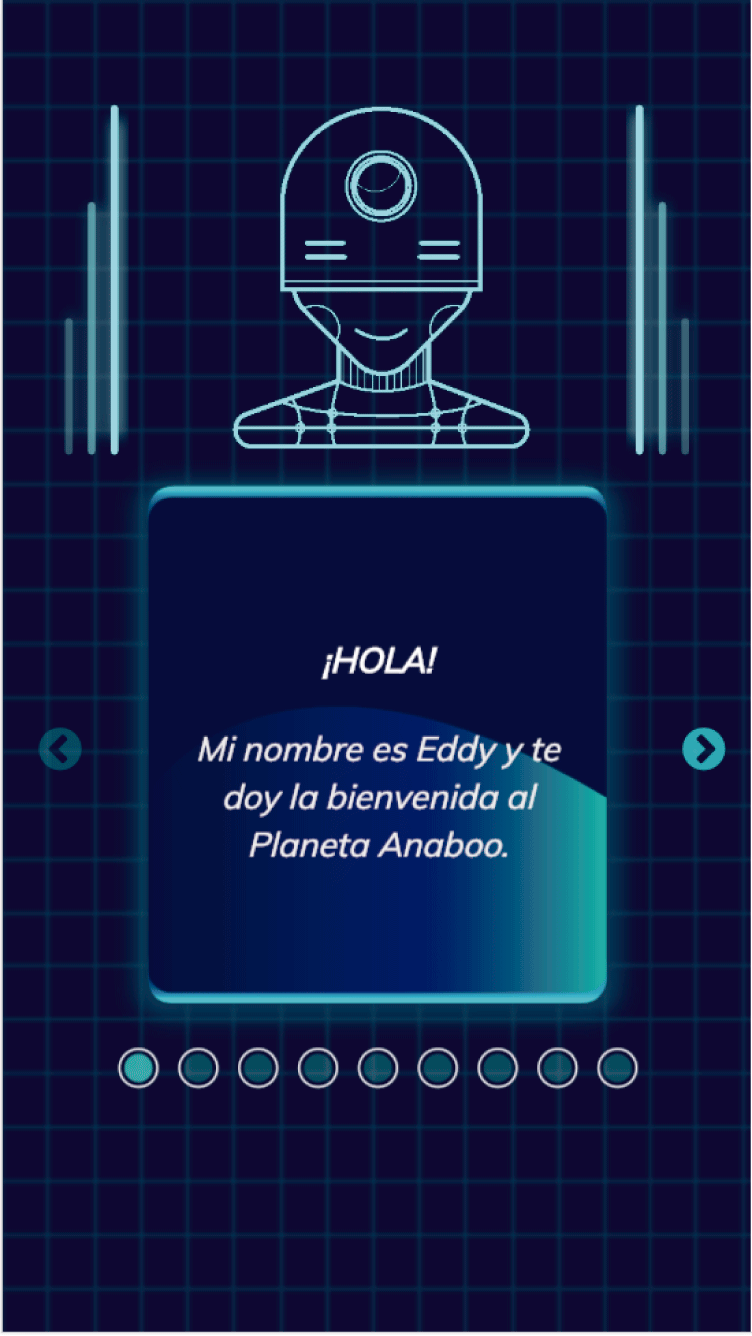This screenshot has width=752, height=1336.
Task: Click the robot's helmet visor lines
Action: [380, 248]
